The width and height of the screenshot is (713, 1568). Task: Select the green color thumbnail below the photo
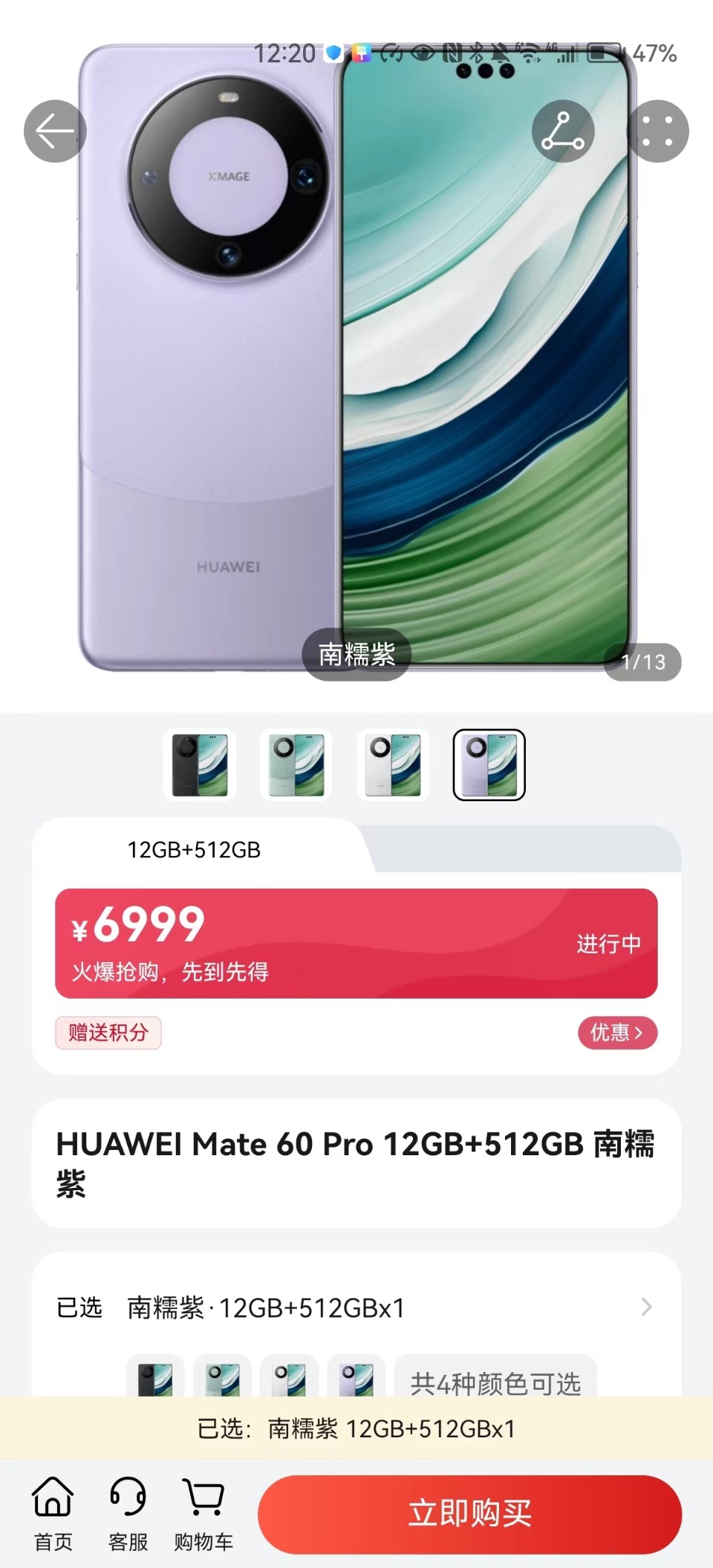tap(296, 765)
